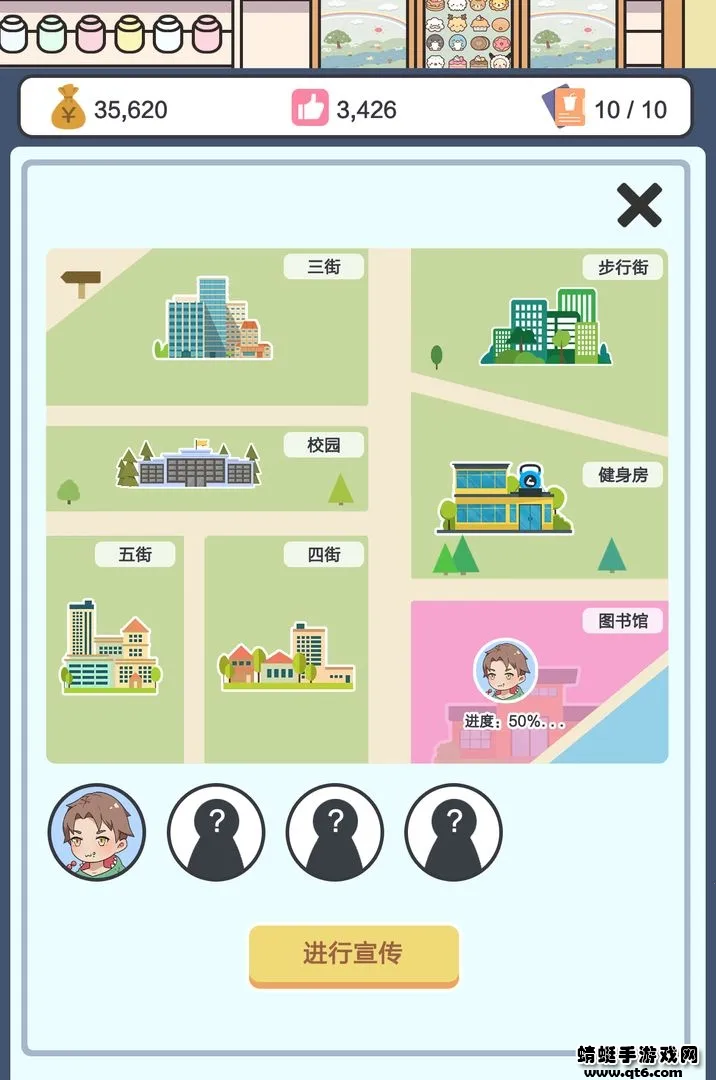Select the 五街 area

click(111, 645)
